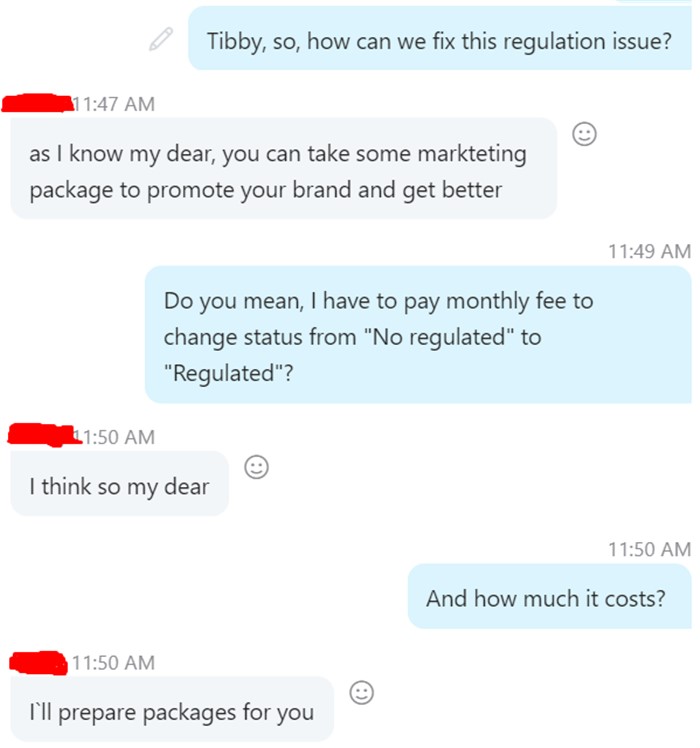
Task: React to the "markteting package" message with the smiley
Action: (584, 134)
